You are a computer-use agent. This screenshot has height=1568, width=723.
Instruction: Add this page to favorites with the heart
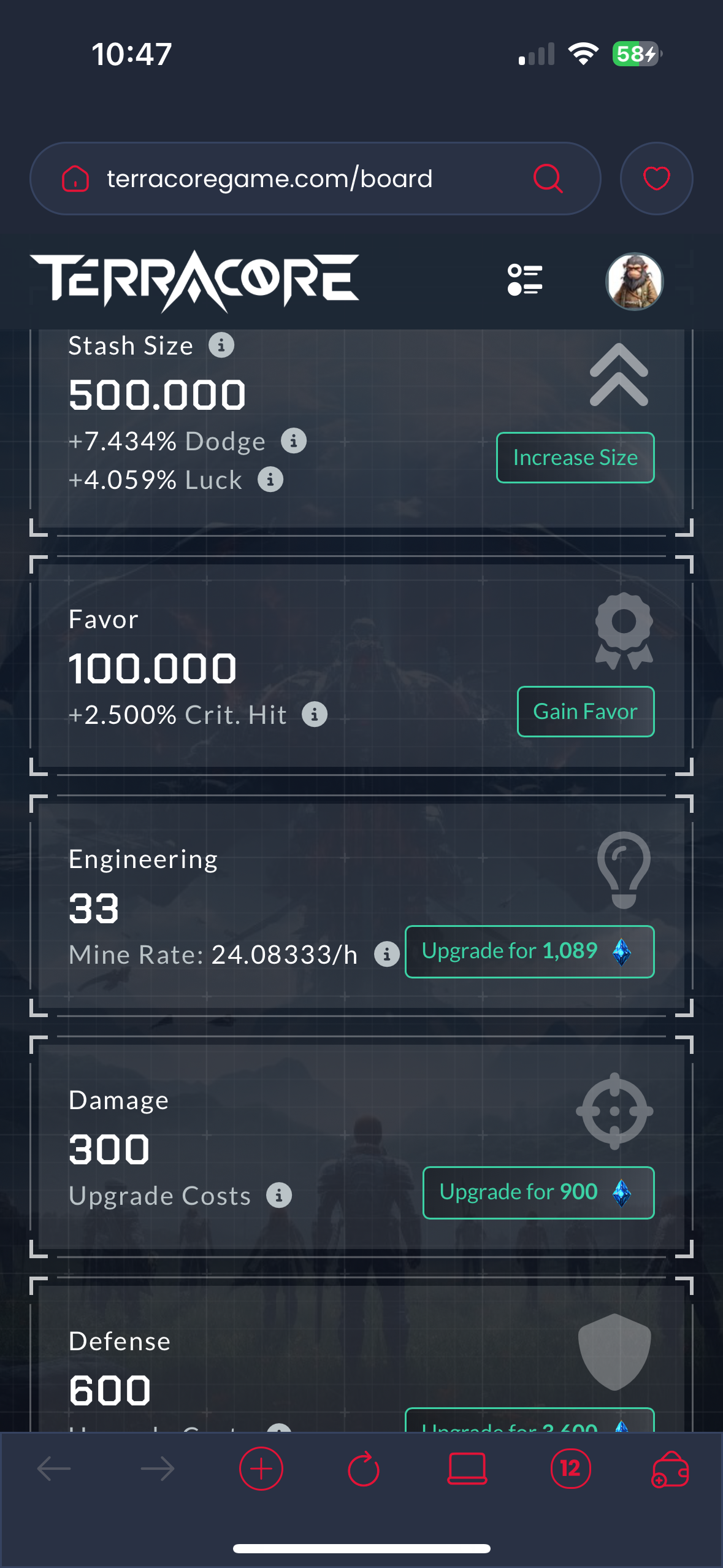pyautogui.click(x=656, y=179)
